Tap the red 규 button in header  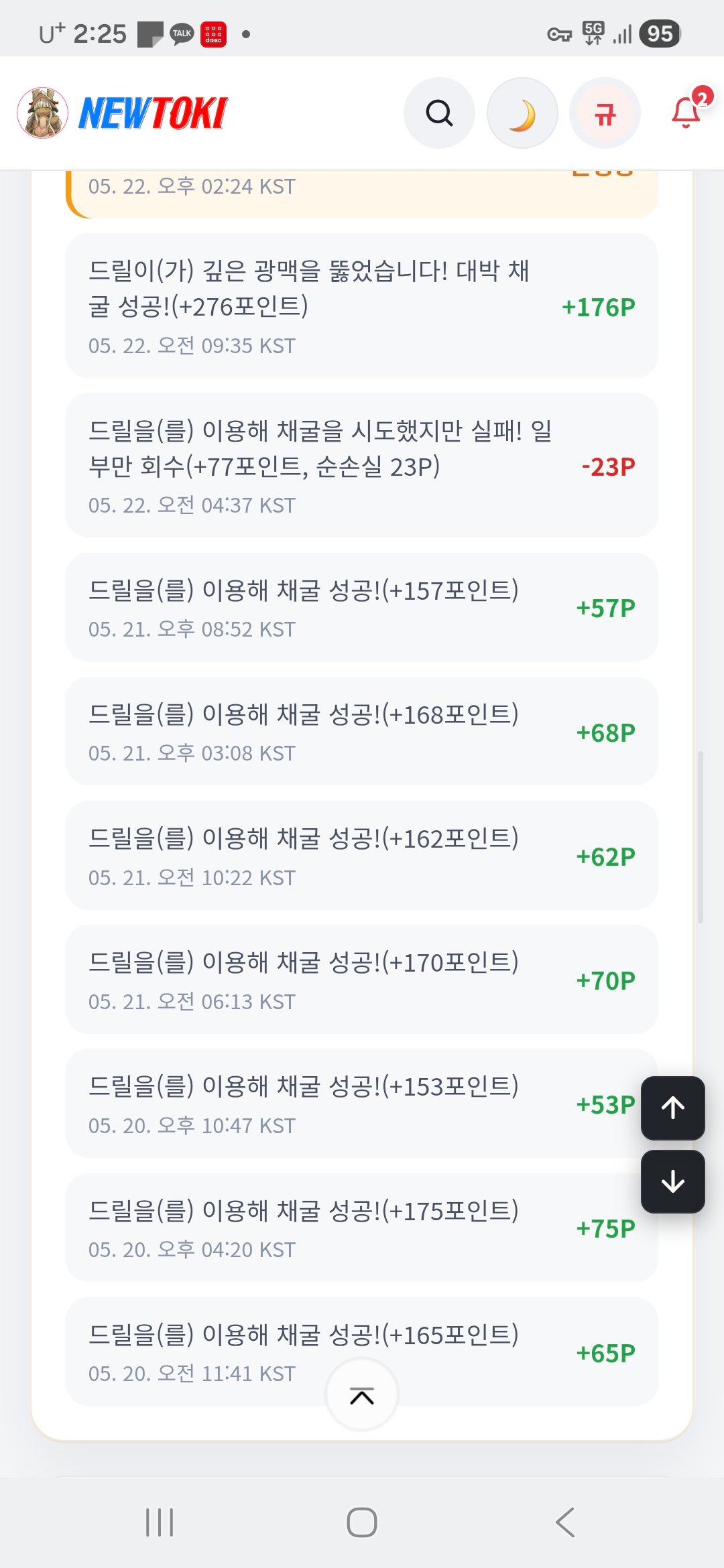(x=605, y=113)
